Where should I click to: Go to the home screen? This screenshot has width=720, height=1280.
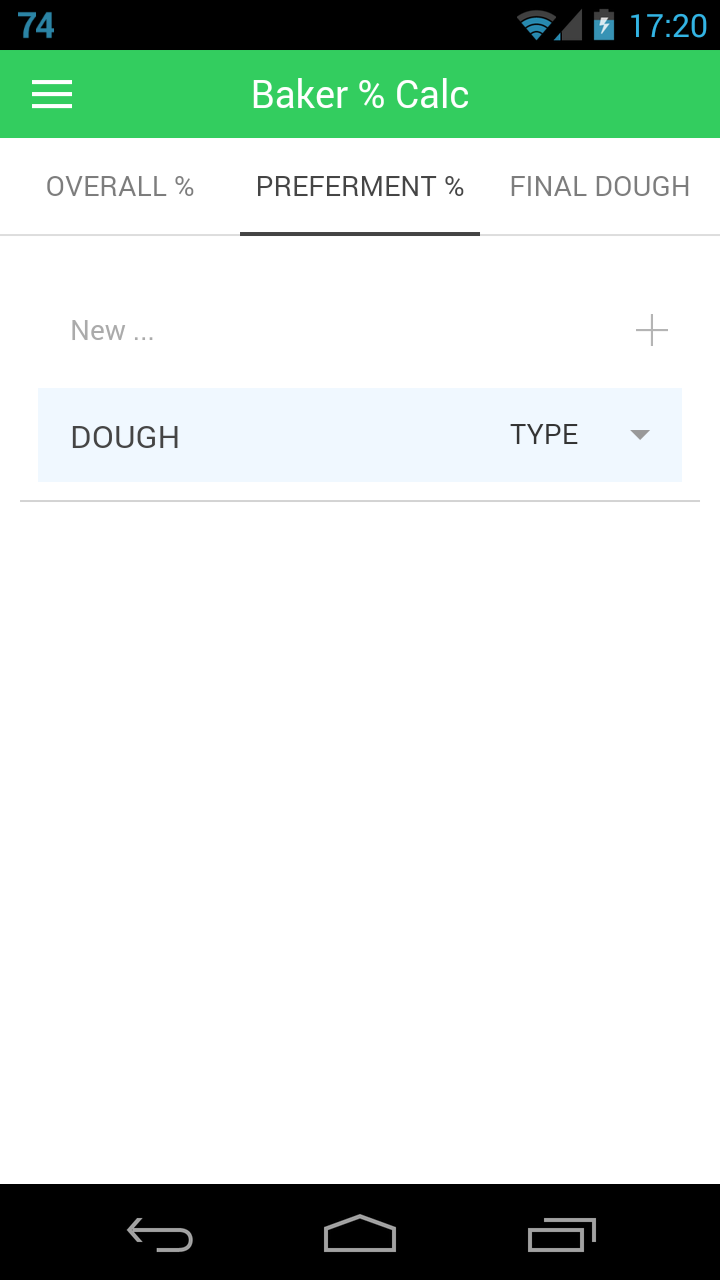pyautogui.click(x=360, y=1235)
